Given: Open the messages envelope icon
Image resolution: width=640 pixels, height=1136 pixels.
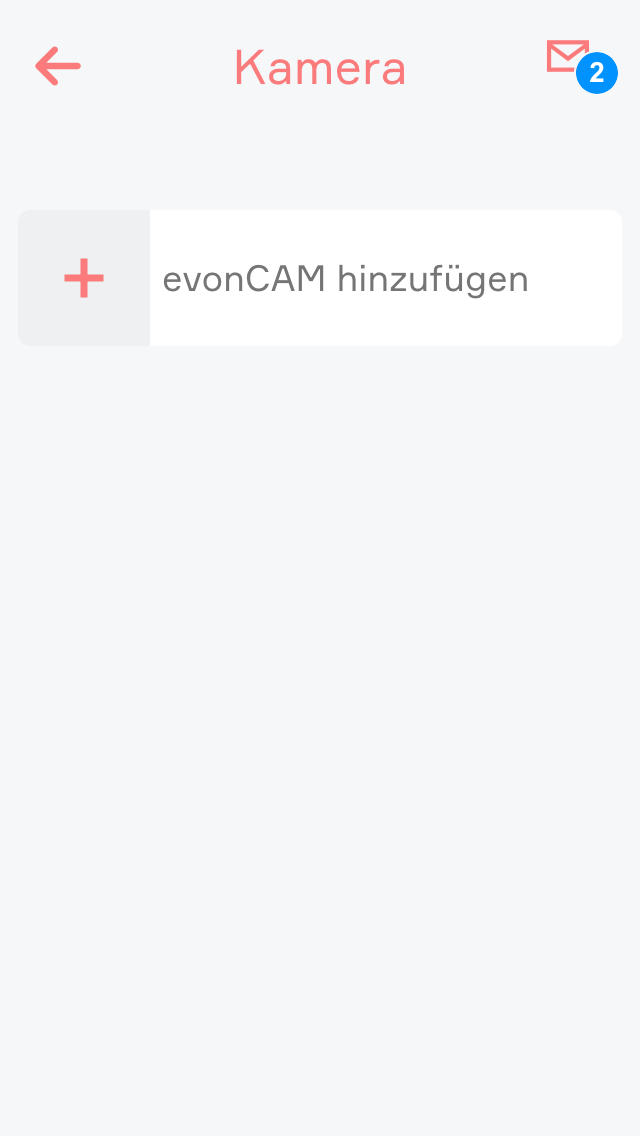Looking at the screenshot, I should click(568, 57).
